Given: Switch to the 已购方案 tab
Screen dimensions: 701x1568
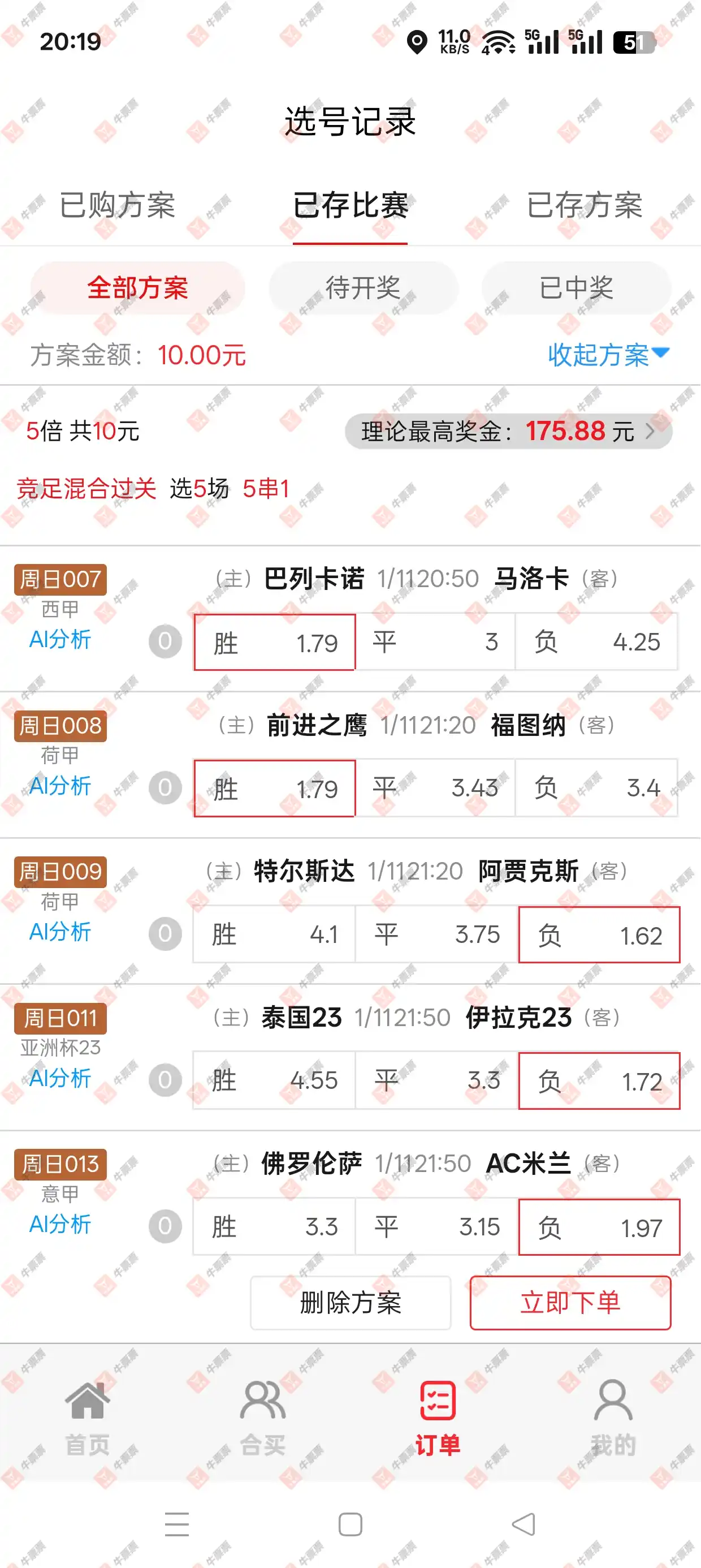Looking at the screenshot, I should point(117,205).
